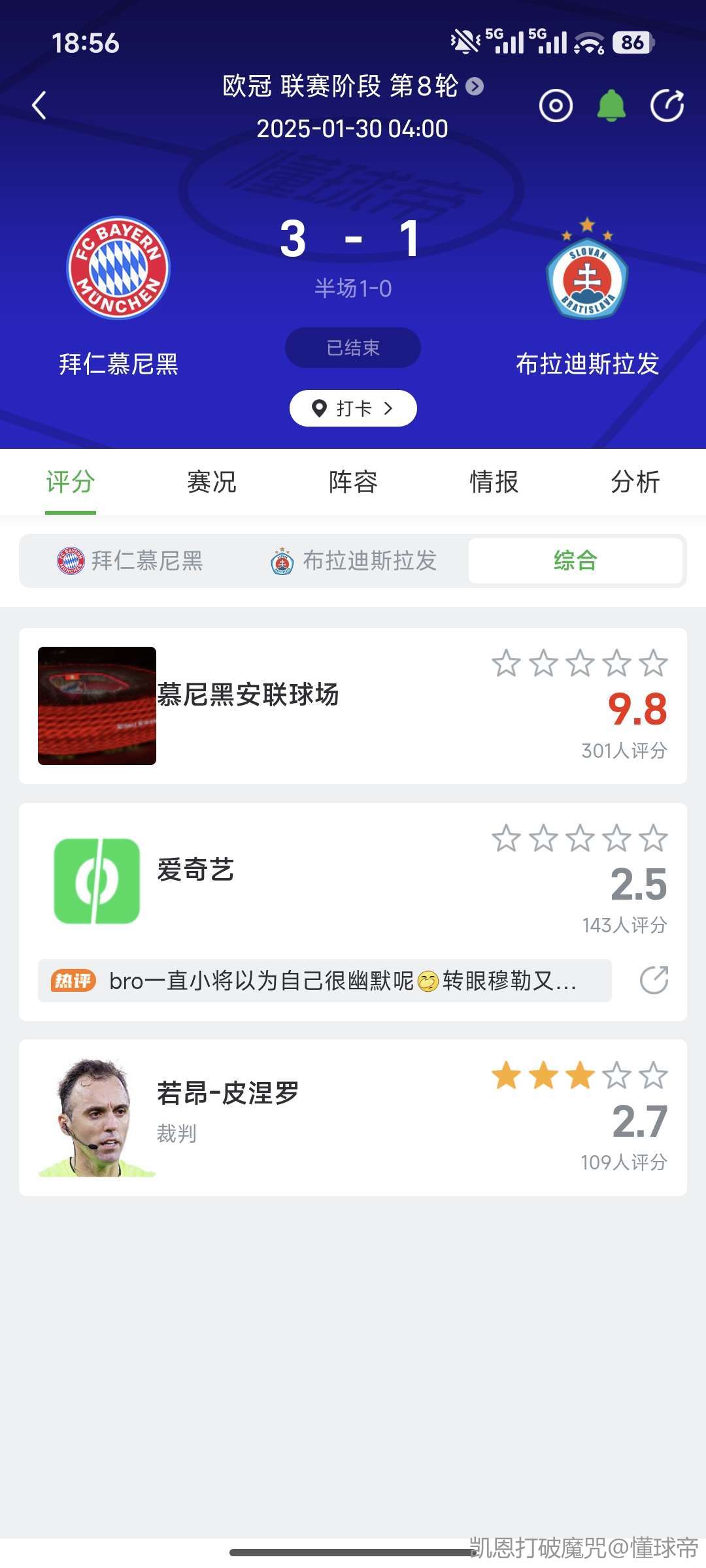706x1568 pixels.
Task: View the 分析 tab
Action: tap(635, 482)
